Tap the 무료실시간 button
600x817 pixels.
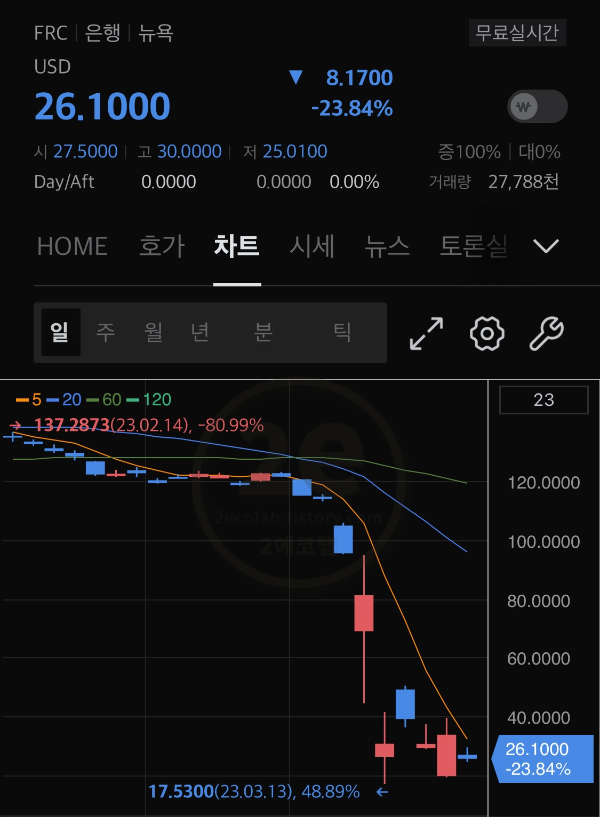point(517,33)
